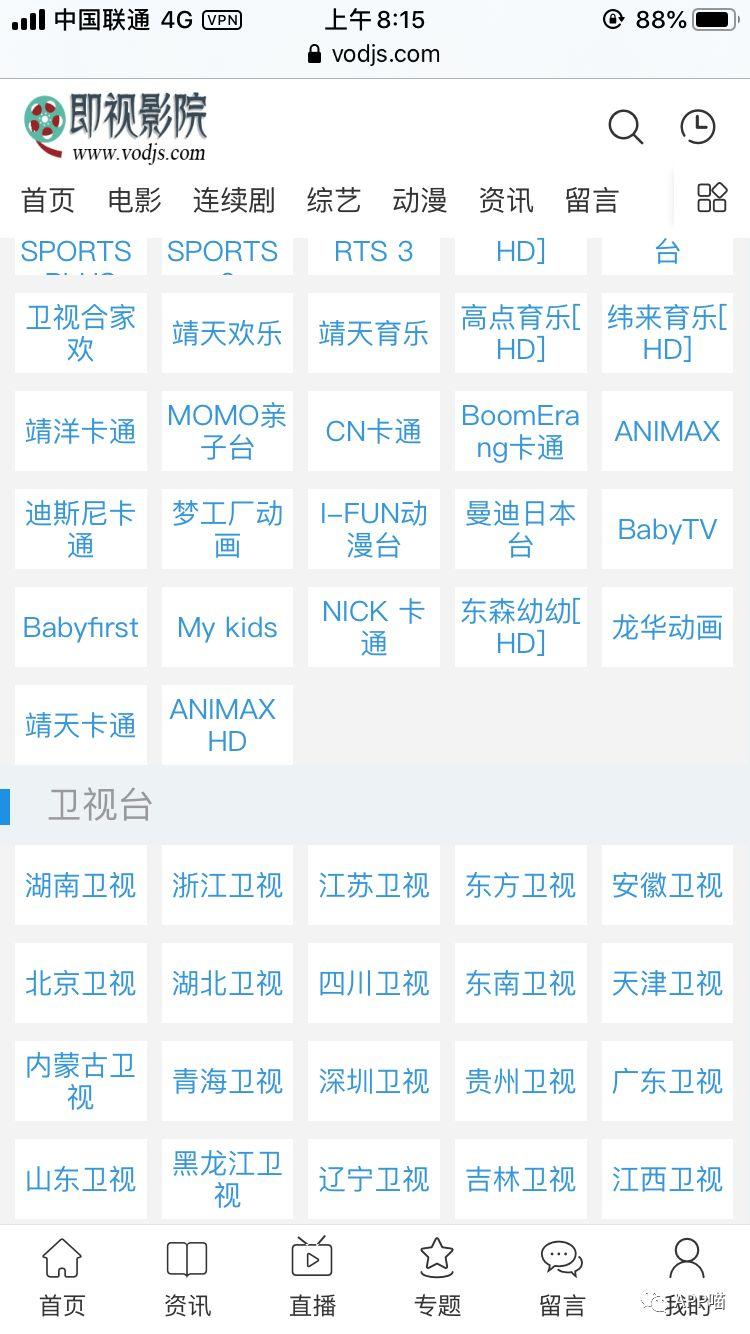Open the ANIMAX HD channel

click(x=227, y=724)
